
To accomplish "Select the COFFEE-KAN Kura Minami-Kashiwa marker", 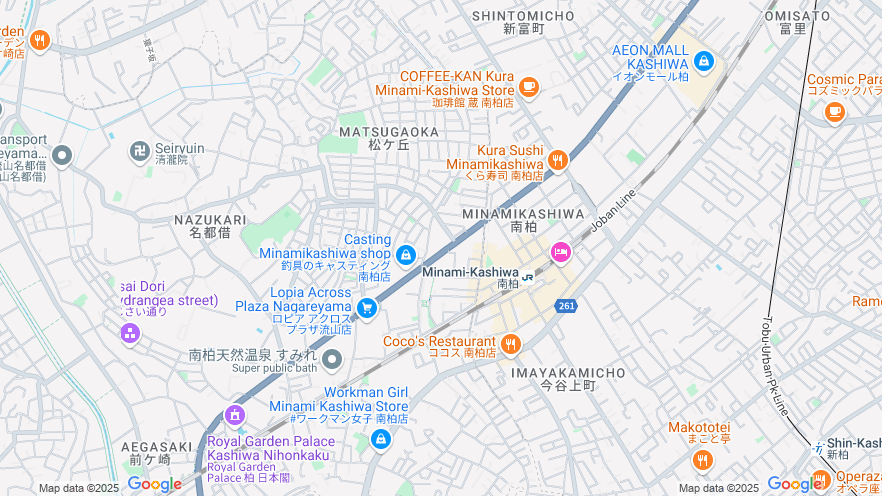I will [529, 87].
